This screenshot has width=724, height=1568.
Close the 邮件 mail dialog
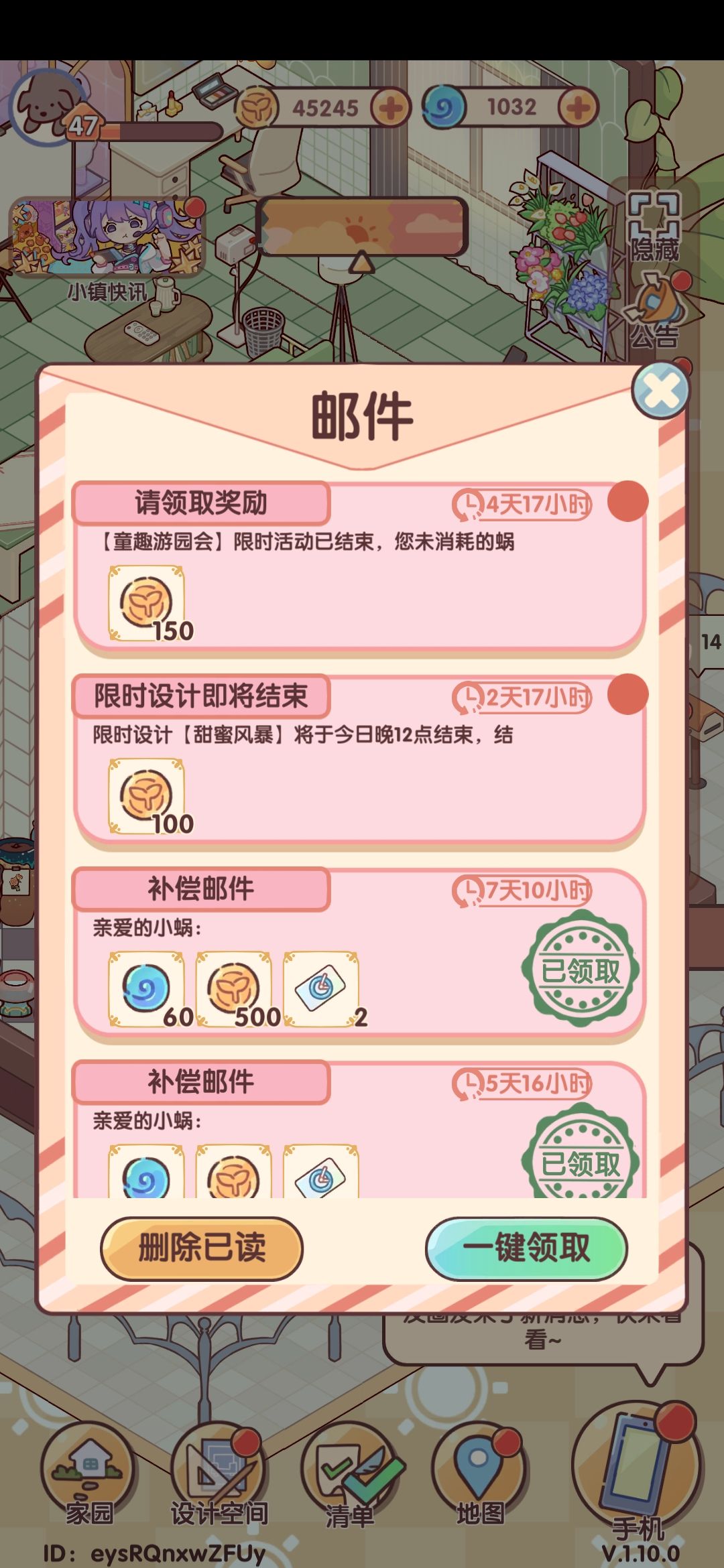pyautogui.click(x=660, y=391)
